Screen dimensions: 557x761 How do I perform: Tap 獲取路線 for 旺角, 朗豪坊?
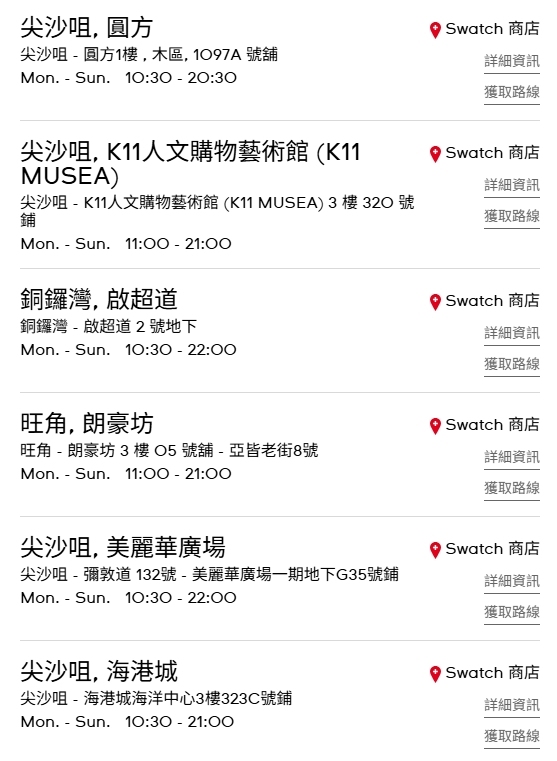(511, 488)
